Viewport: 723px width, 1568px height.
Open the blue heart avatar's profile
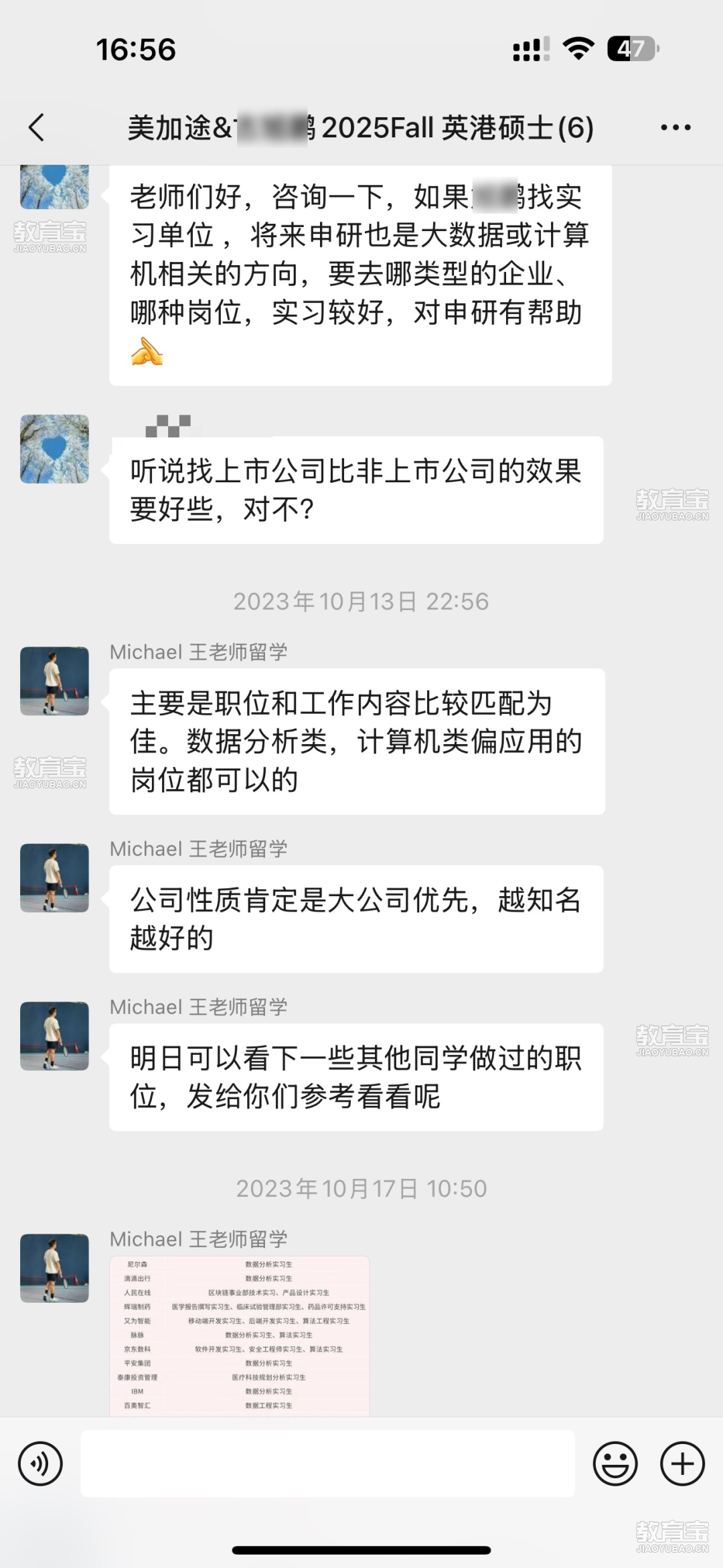[54, 449]
